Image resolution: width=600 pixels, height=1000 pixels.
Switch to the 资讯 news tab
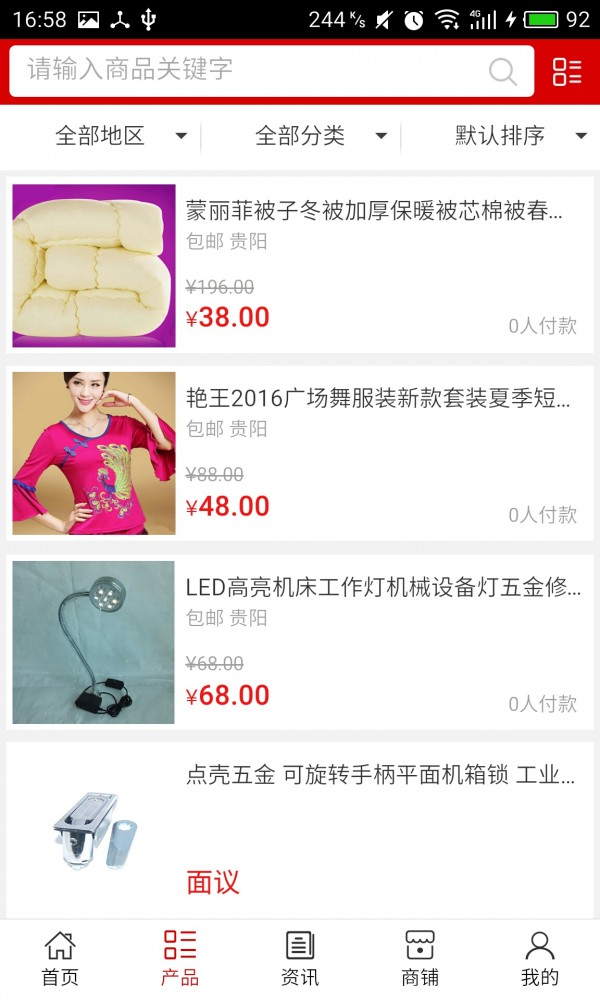click(x=300, y=958)
